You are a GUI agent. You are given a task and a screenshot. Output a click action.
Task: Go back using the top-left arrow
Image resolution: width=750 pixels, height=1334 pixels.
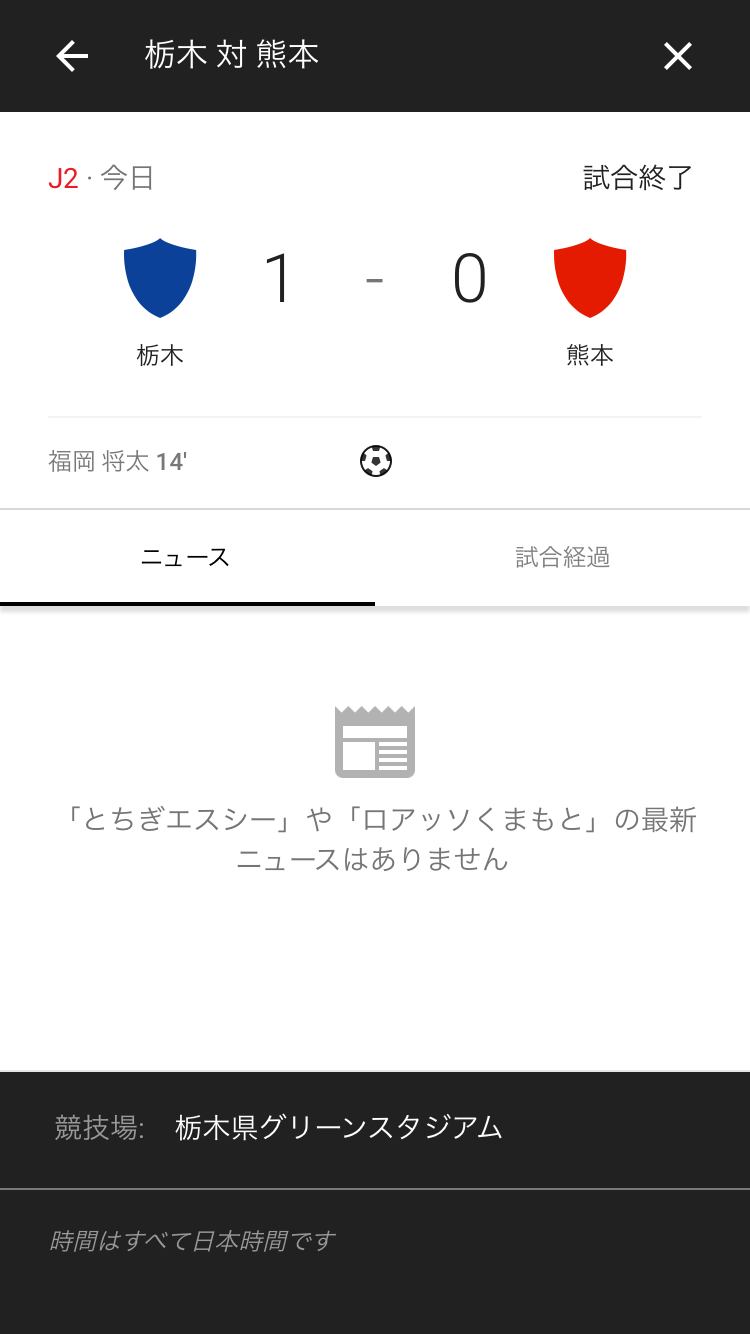(x=72, y=56)
